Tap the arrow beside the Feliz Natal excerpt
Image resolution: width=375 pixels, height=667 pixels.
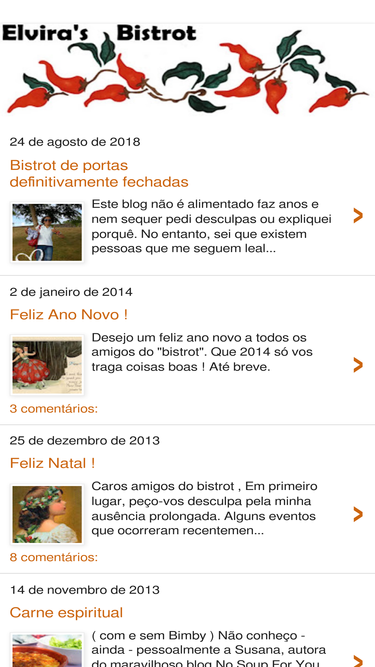[x=358, y=514]
